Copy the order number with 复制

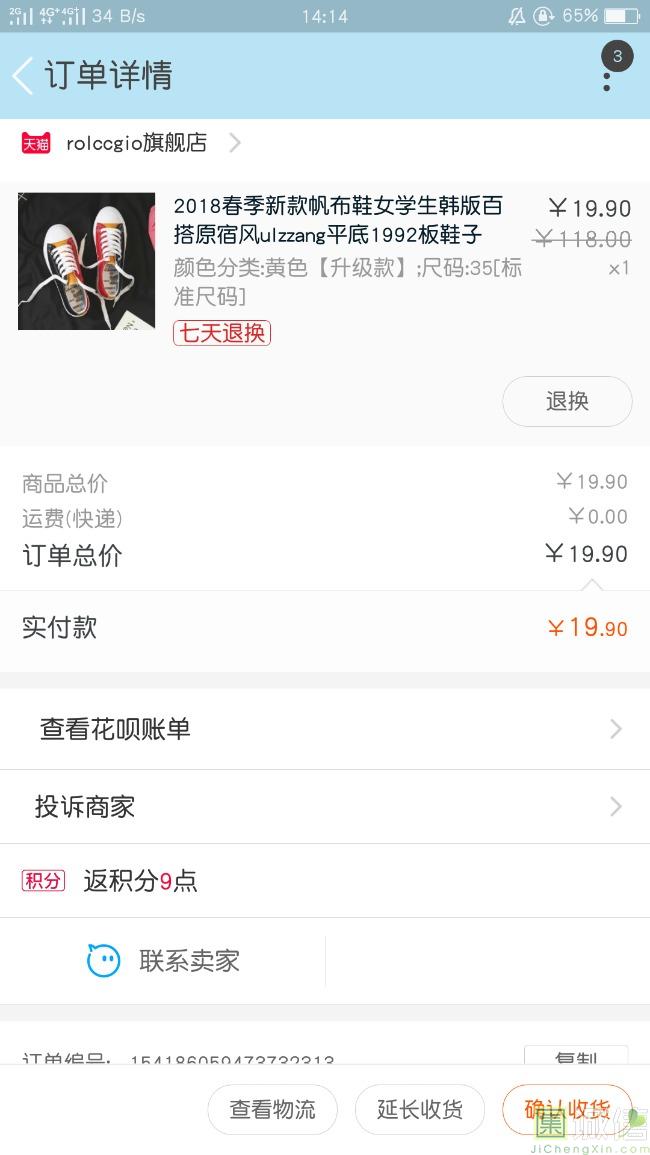[575, 1056]
